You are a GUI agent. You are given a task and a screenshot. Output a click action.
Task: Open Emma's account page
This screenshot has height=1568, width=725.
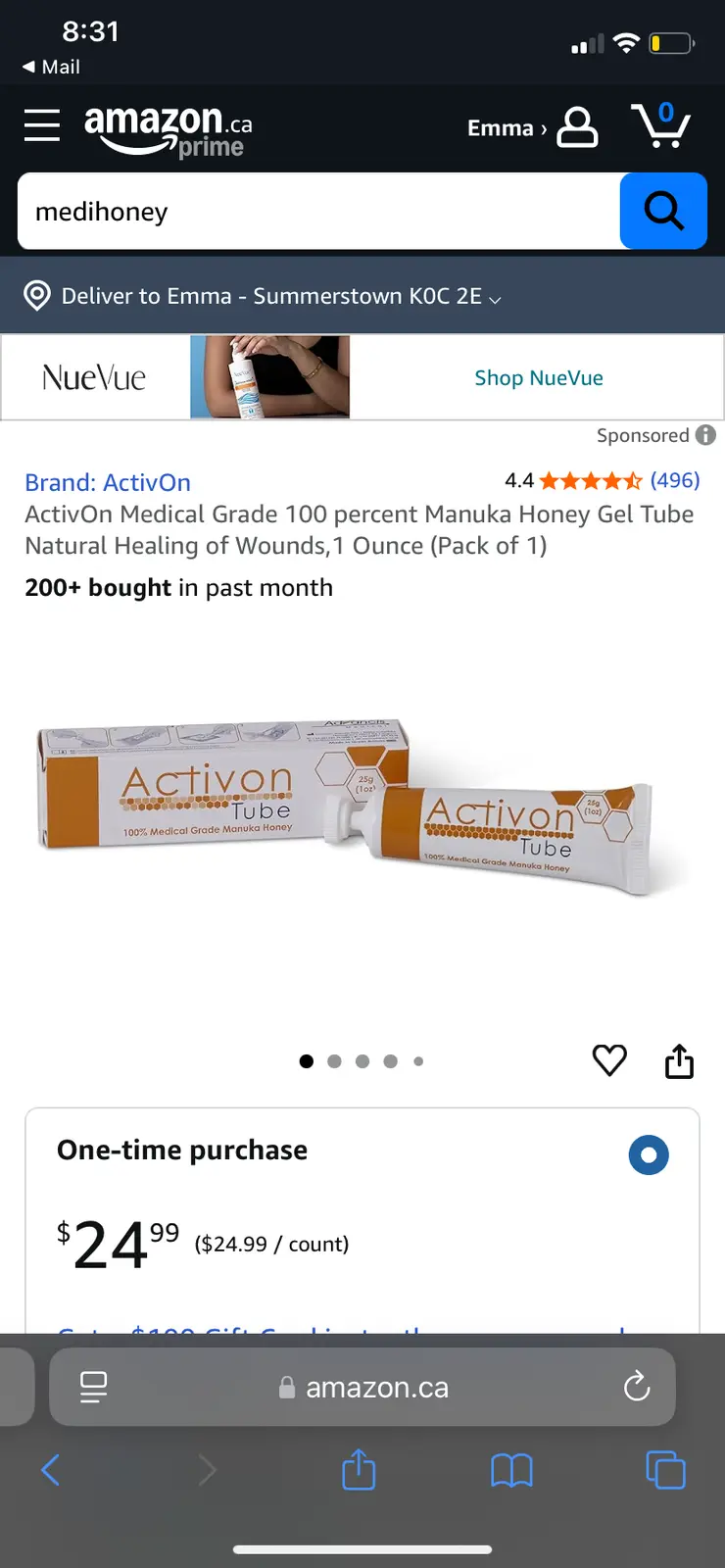click(532, 127)
